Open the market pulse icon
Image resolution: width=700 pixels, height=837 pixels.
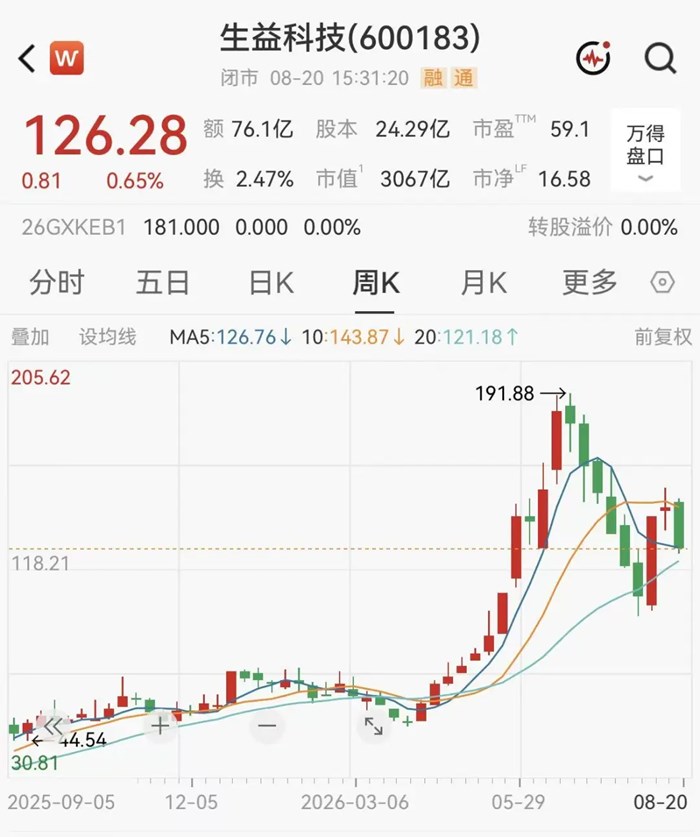593,58
